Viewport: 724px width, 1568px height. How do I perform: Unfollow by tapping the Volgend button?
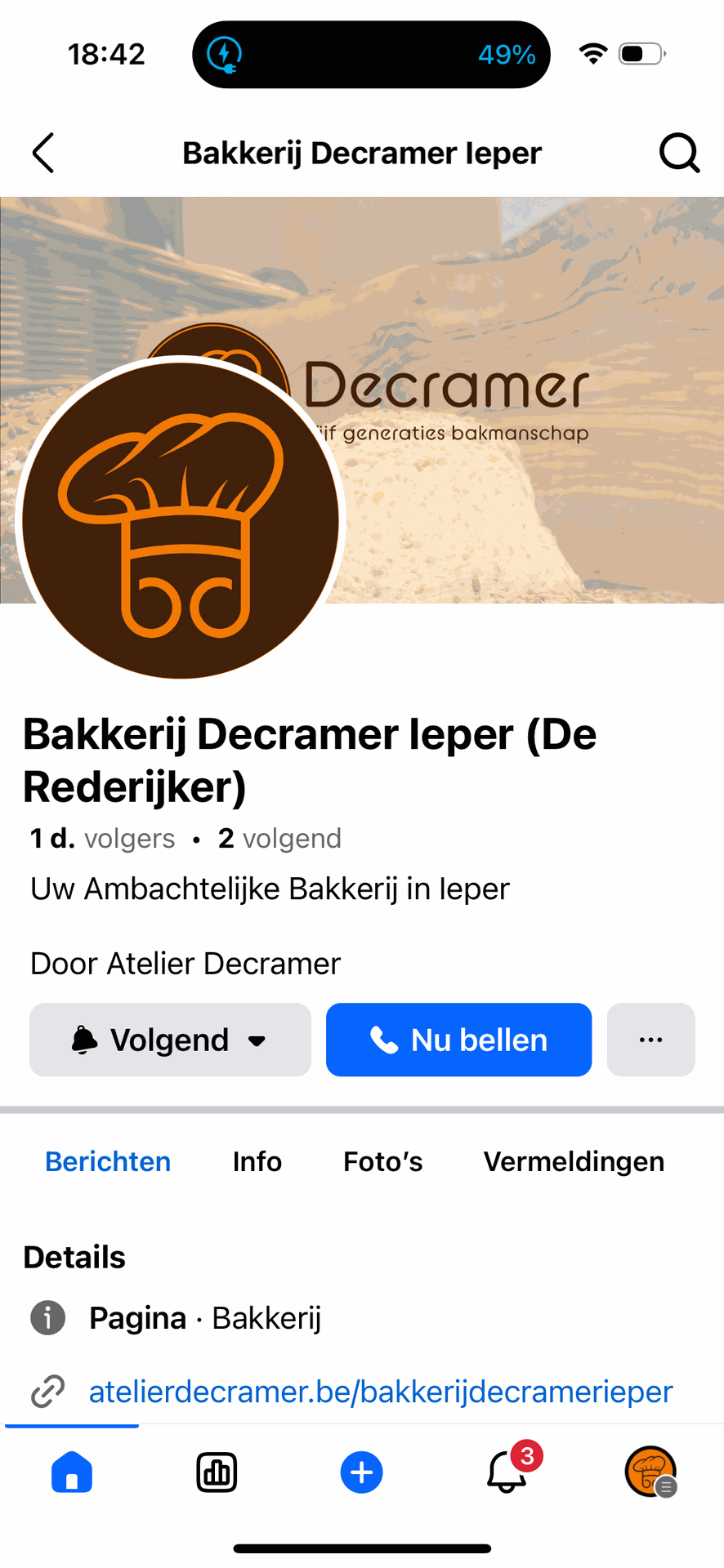(169, 1039)
